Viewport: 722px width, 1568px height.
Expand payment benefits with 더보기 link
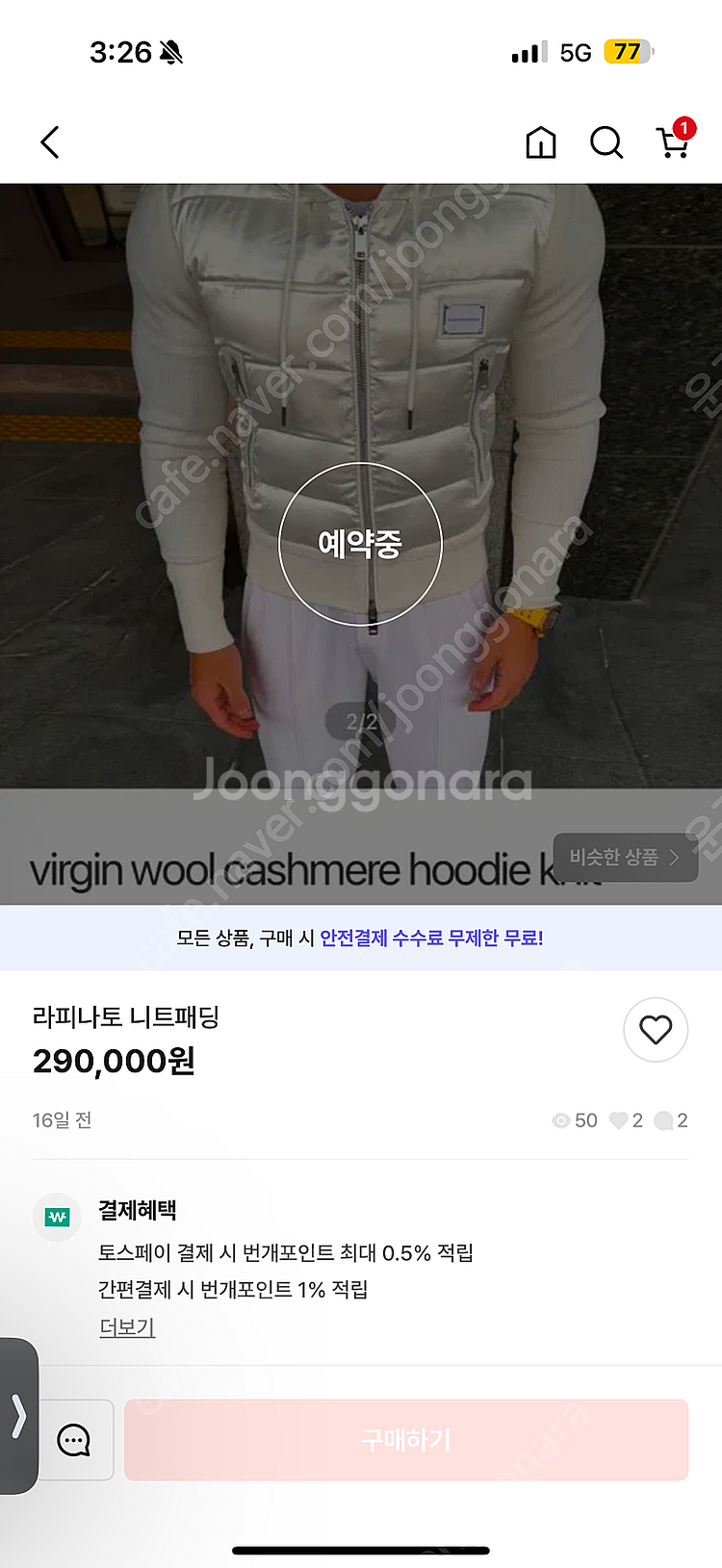pyautogui.click(x=127, y=1327)
